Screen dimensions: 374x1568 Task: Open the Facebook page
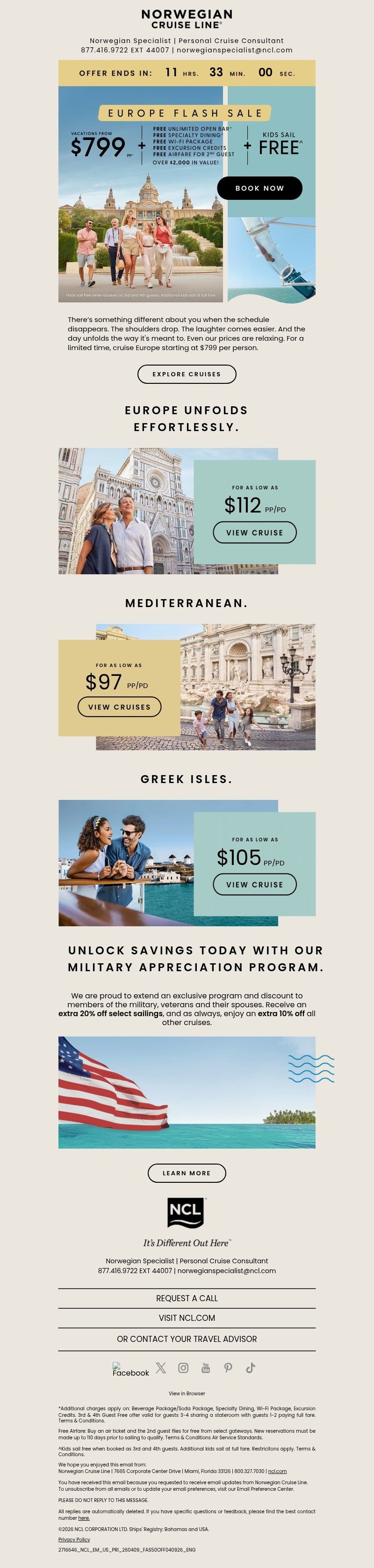point(130,1369)
